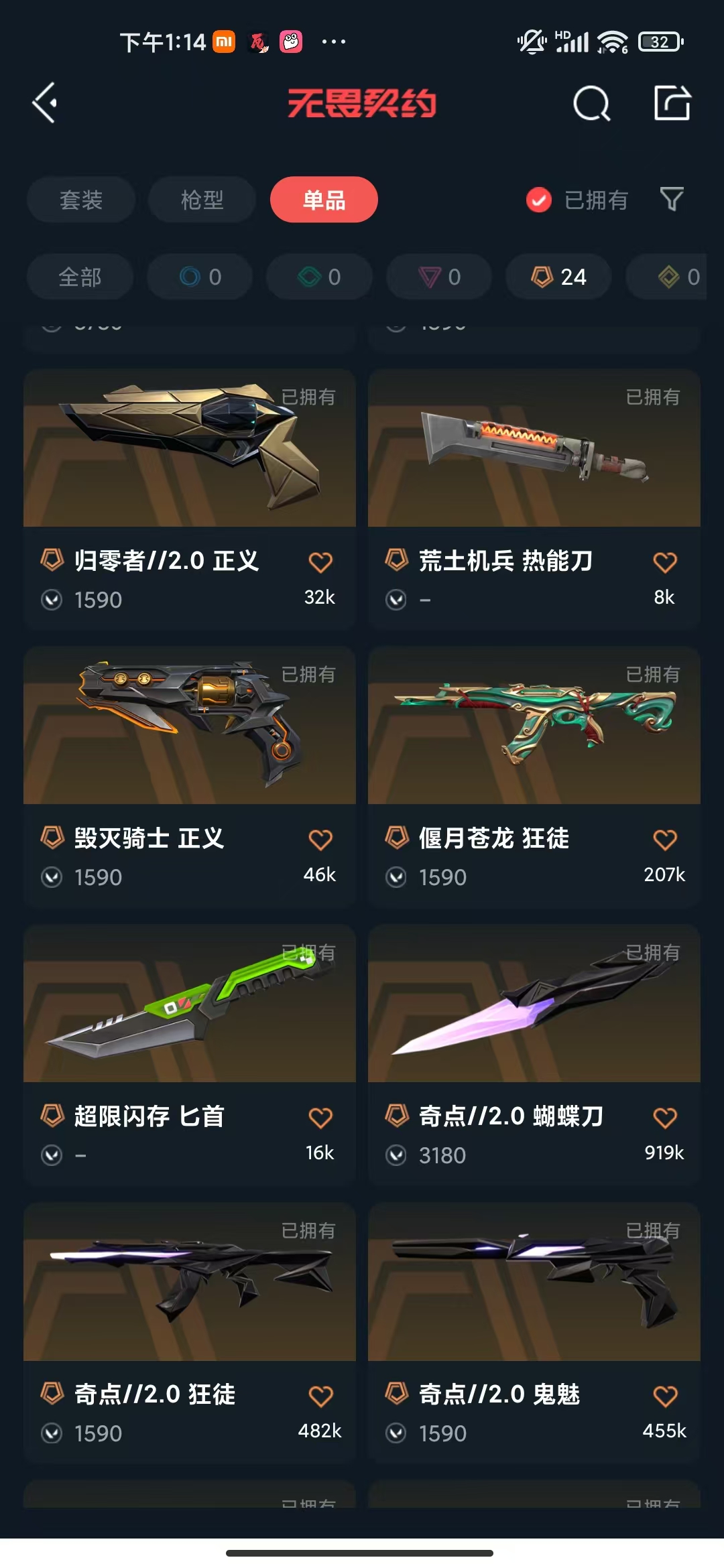Switch to the 套装 tab

(x=81, y=200)
